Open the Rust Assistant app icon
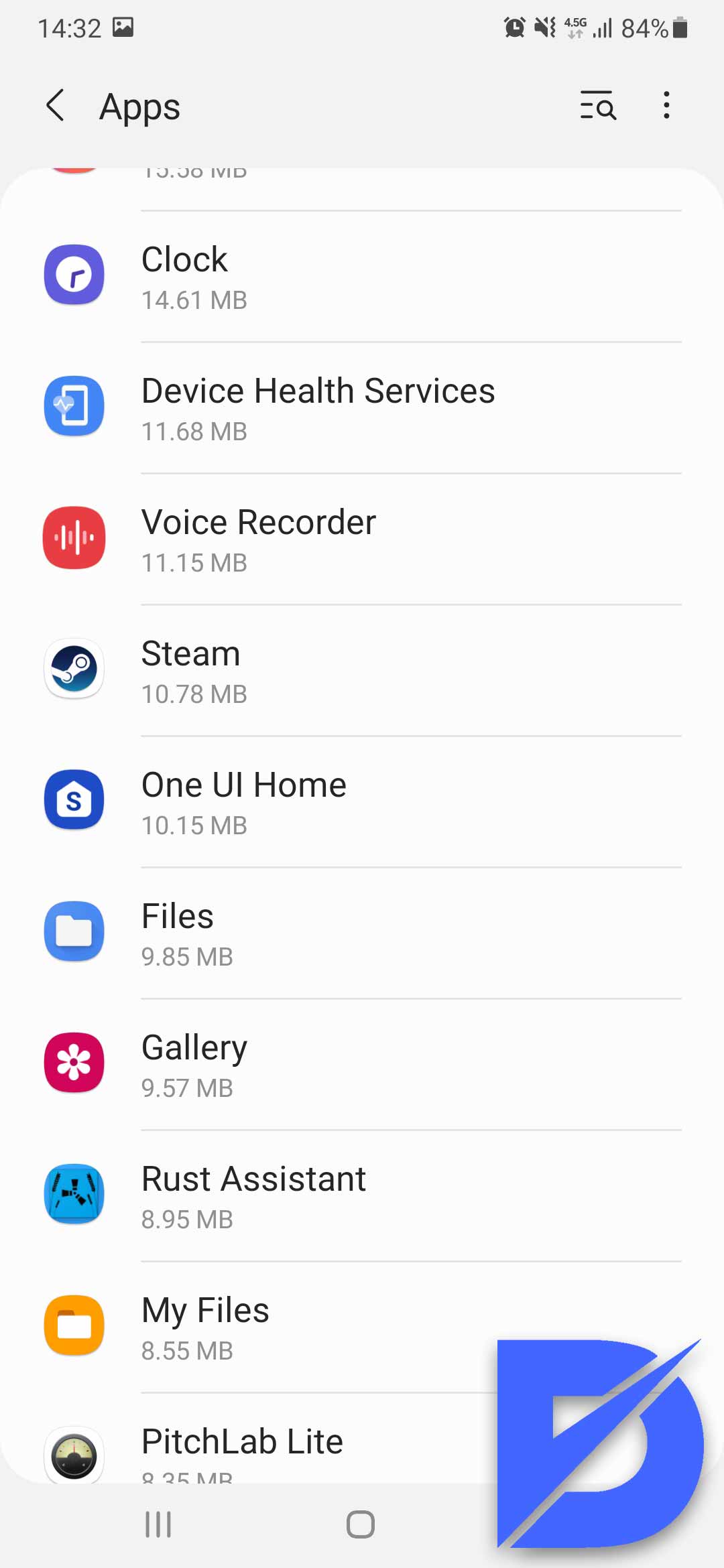This screenshot has width=724, height=1568. 74,1194
